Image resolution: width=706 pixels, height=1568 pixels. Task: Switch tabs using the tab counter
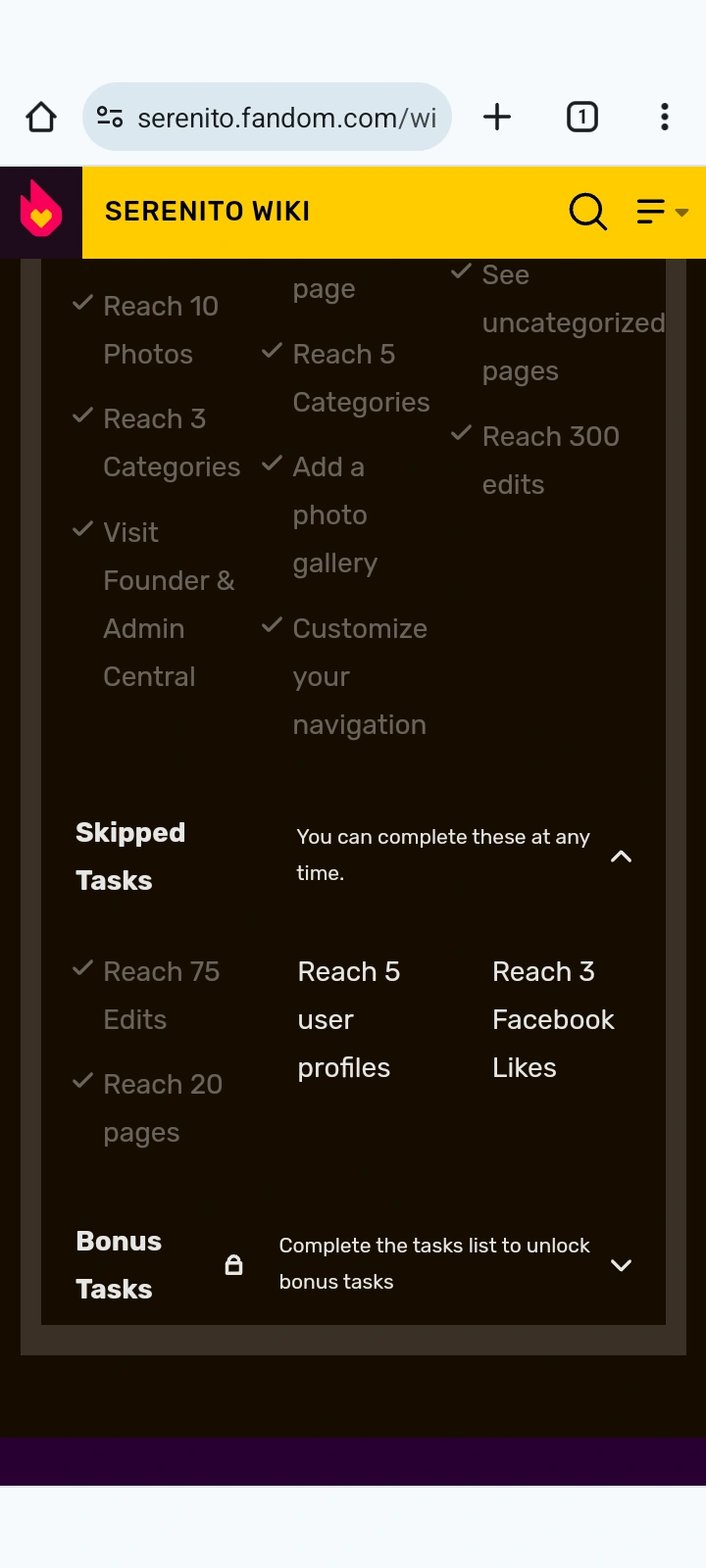(581, 116)
